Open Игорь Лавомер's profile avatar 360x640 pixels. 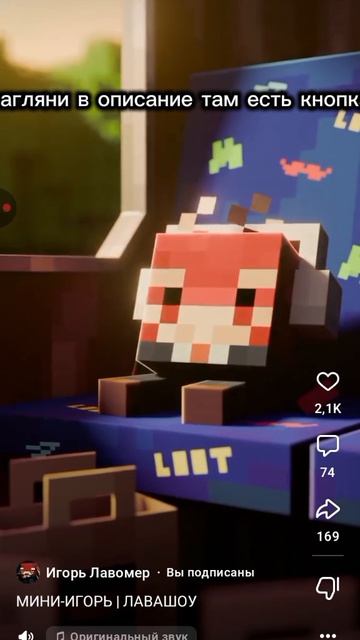[28, 573]
